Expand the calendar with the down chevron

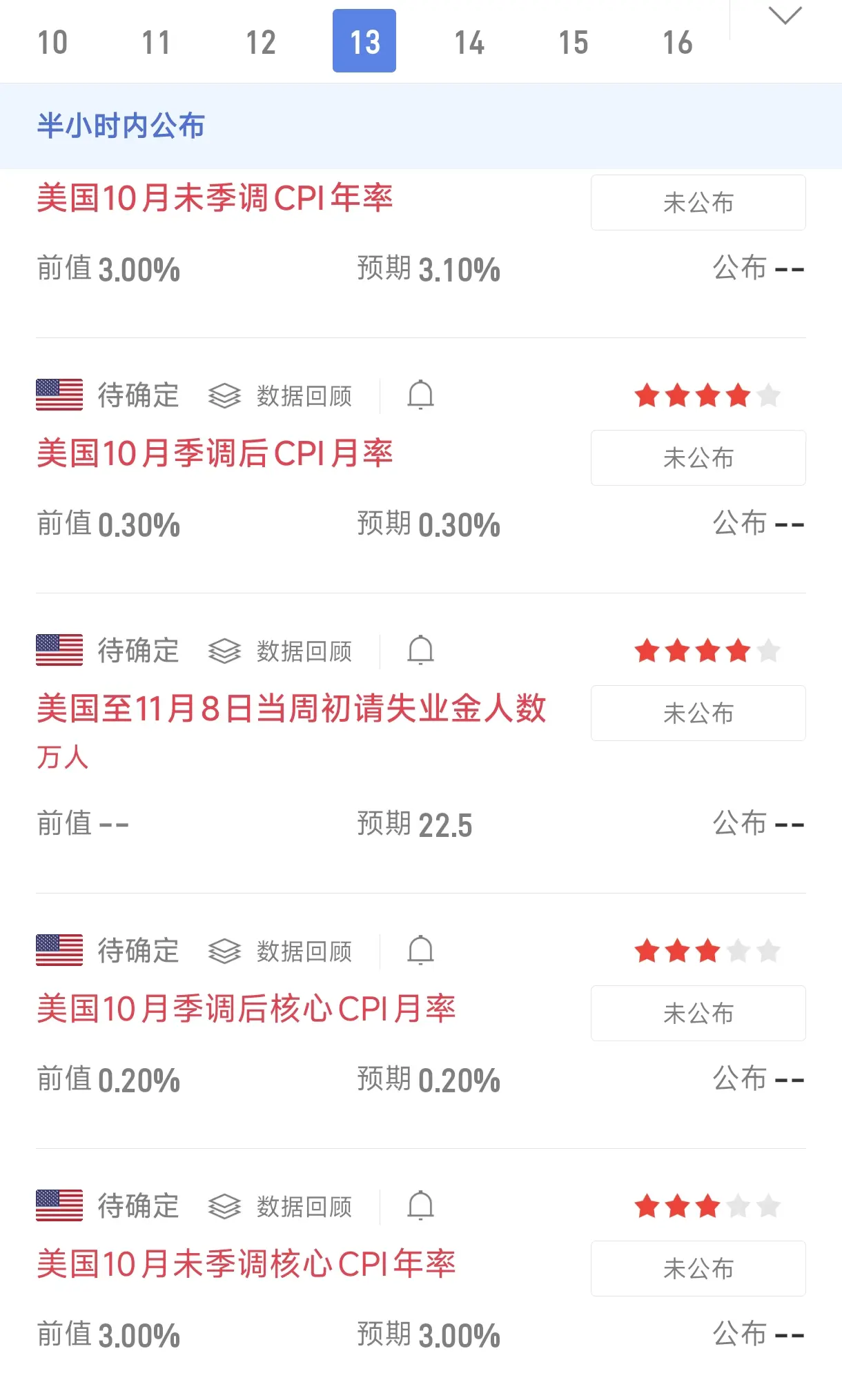pyautogui.click(x=785, y=16)
